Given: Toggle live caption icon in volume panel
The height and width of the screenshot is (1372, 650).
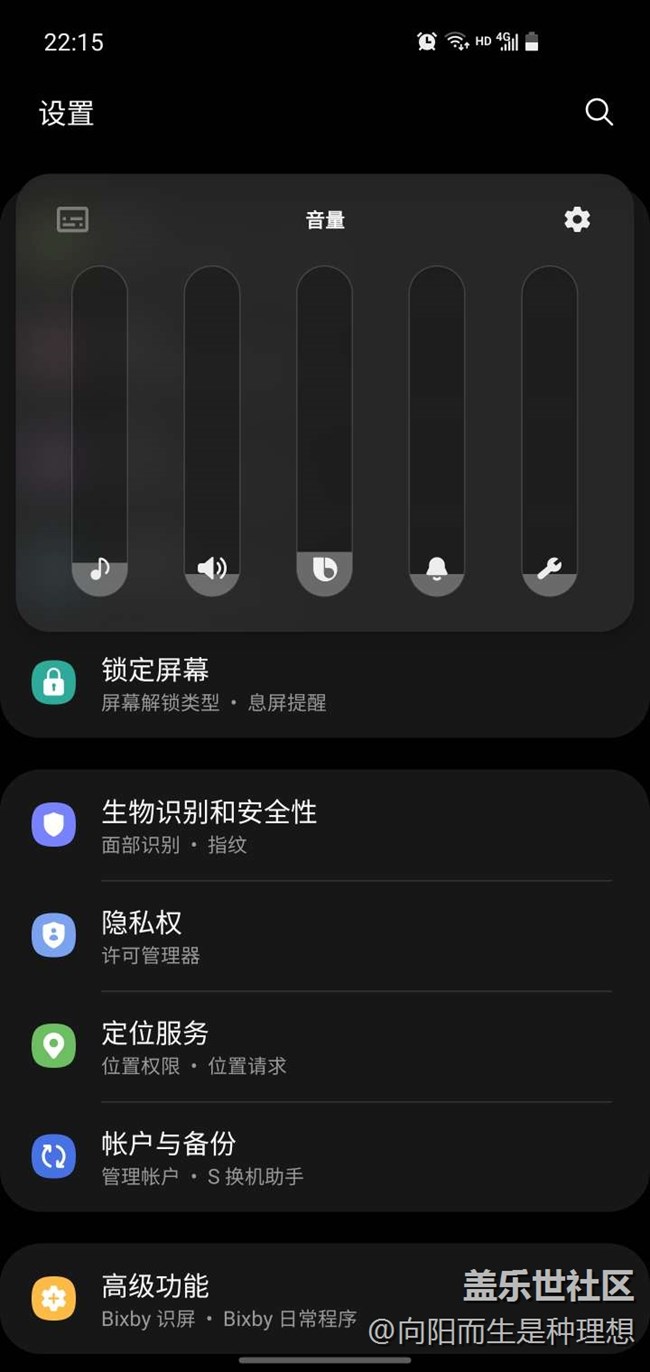Looking at the screenshot, I should click(x=73, y=219).
